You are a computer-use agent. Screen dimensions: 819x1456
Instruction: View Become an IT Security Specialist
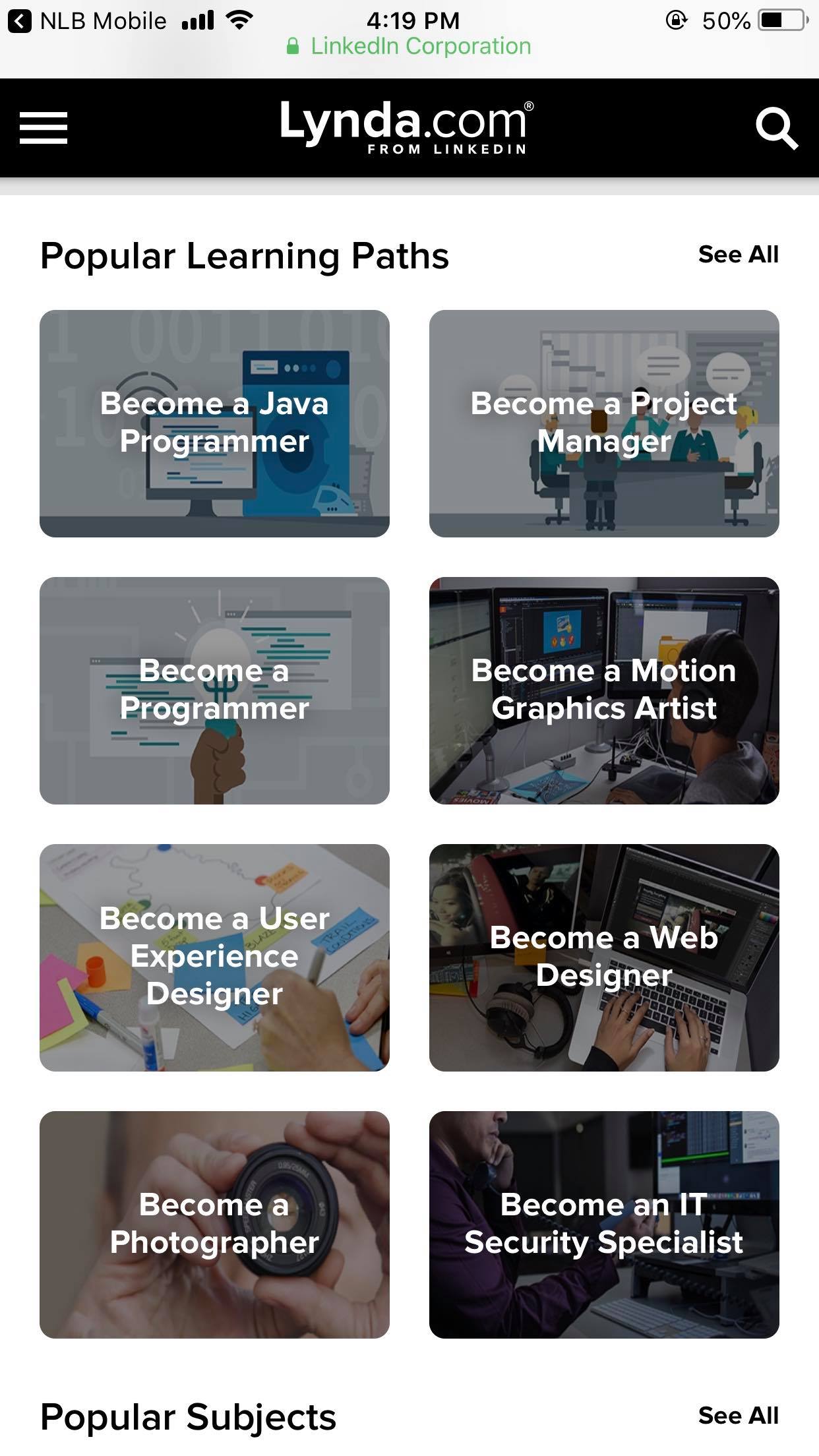pyautogui.click(x=604, y=1225)
